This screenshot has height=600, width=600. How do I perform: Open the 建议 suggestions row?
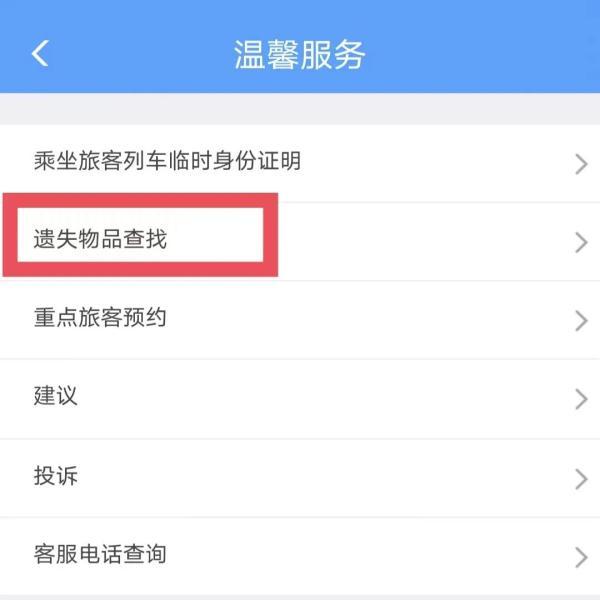[x=300, y=397]
